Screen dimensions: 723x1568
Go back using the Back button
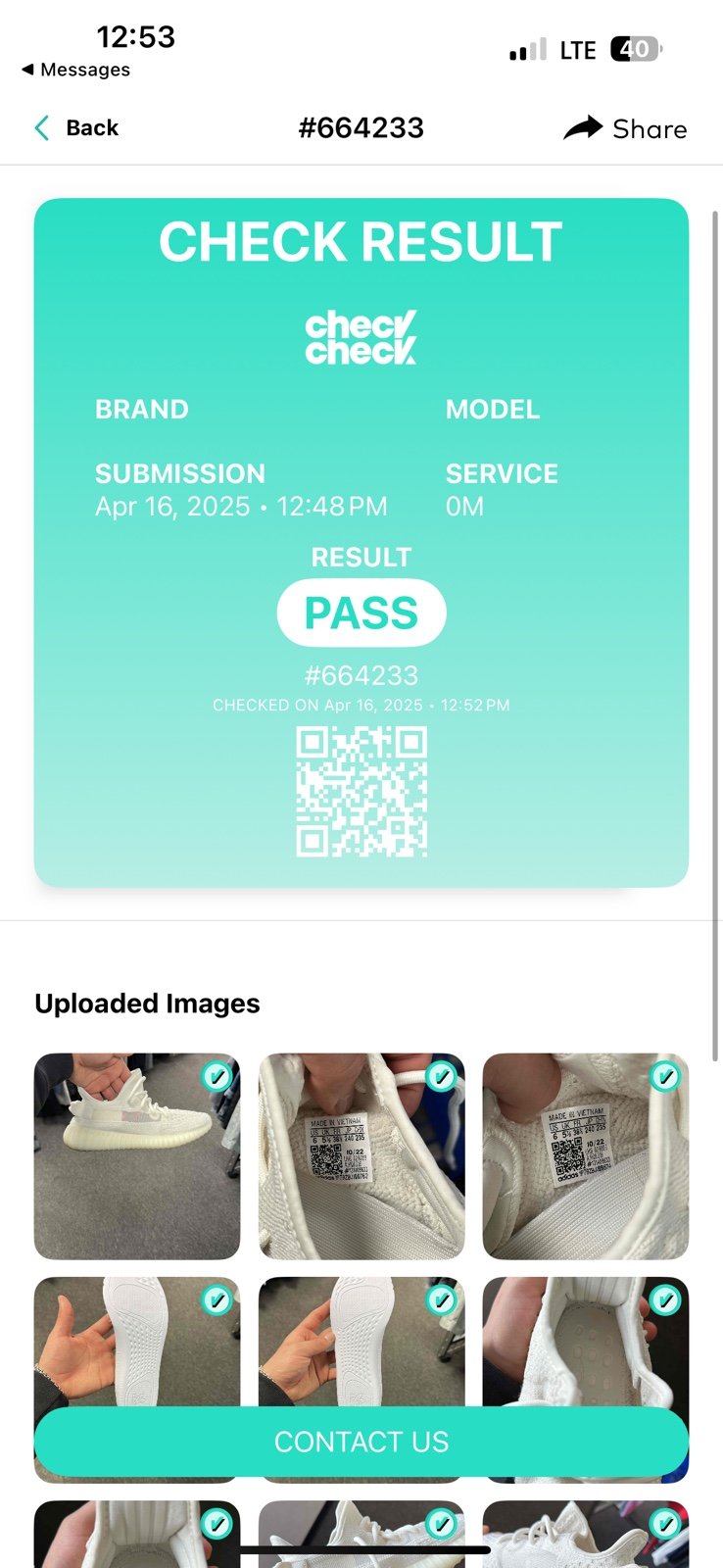pyautogui.click(x=76, y=128)
